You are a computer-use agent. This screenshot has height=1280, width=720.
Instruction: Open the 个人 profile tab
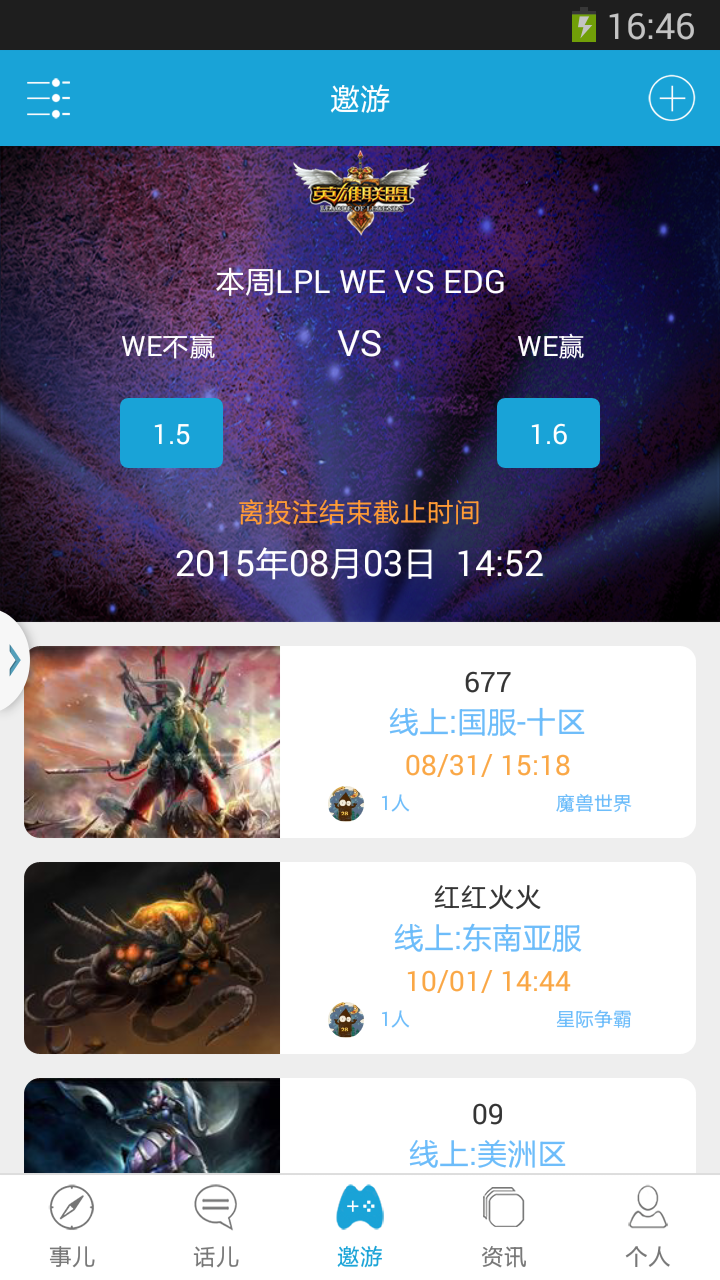tap(648, 1226)
